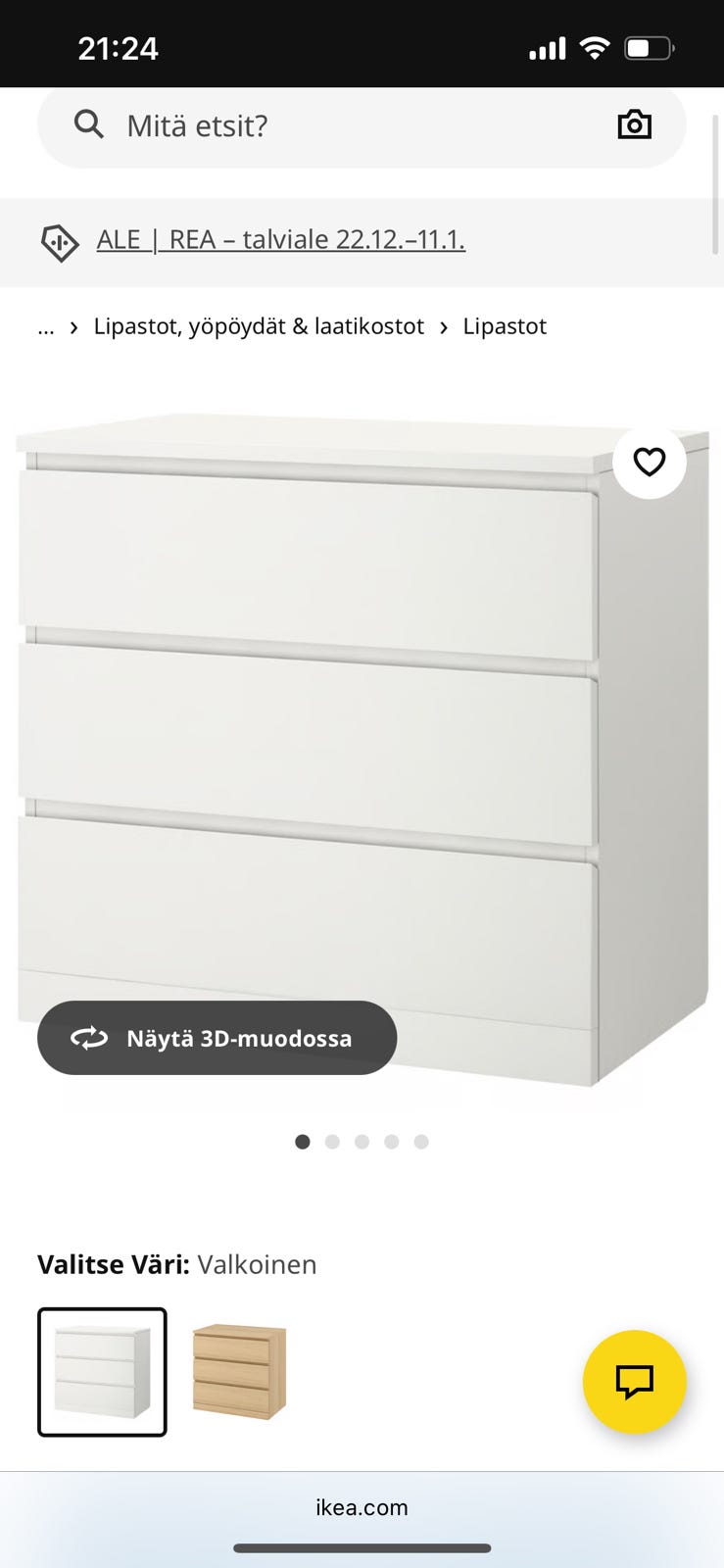This screenshot has width=724, height=1568.
Task: Go to the 'Lipastot, yöpöydät & laatikostot' breadcrumb
Action: point(259,326)
